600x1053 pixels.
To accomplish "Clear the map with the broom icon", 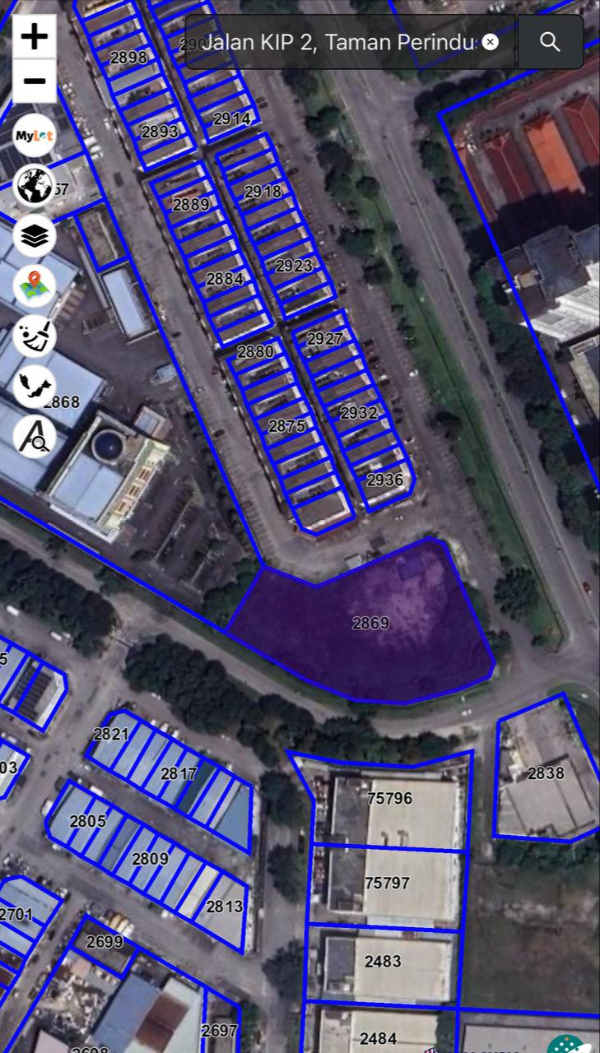I will point(34,336).
